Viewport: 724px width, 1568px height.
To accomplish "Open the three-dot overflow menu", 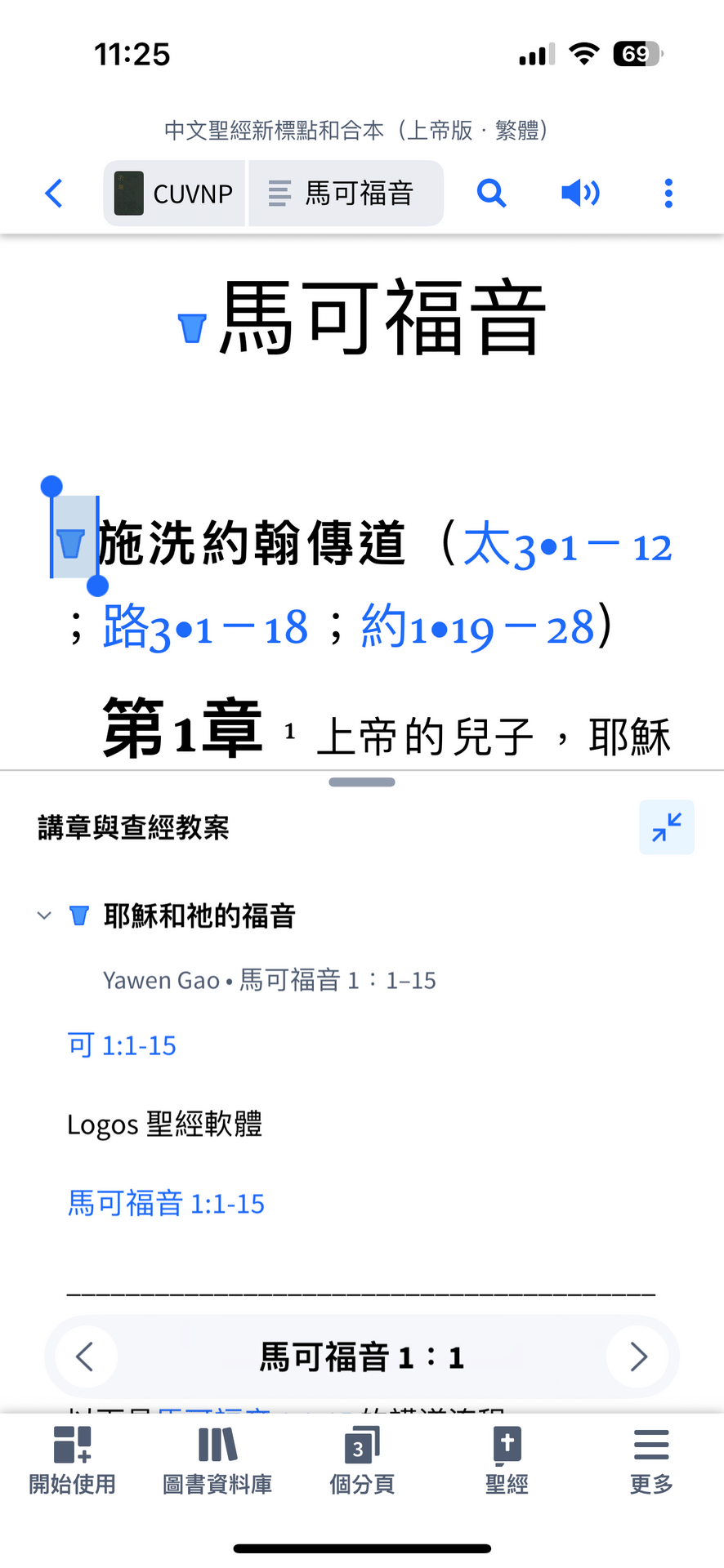I will coord(668,194).
